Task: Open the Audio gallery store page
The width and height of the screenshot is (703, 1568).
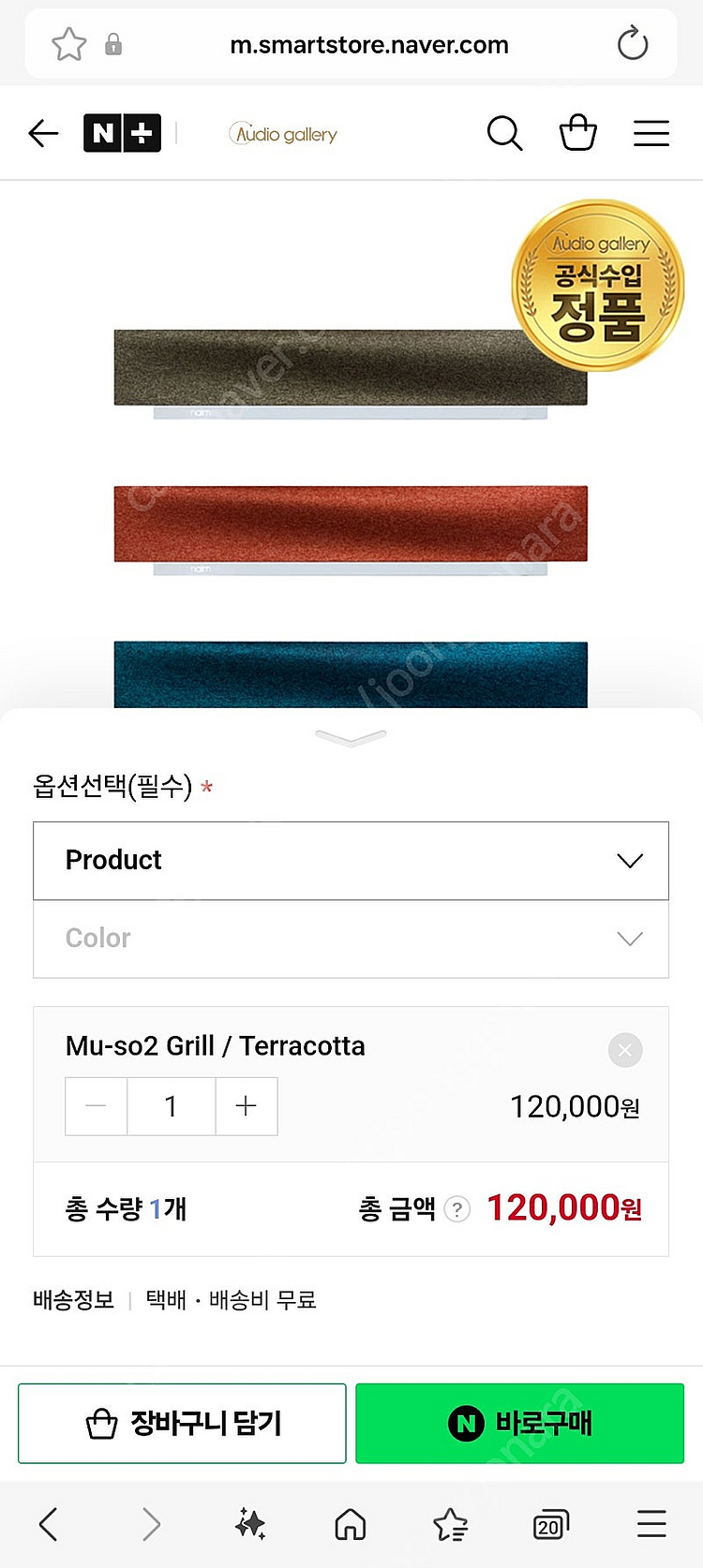Action: click(x=283, y=134)
